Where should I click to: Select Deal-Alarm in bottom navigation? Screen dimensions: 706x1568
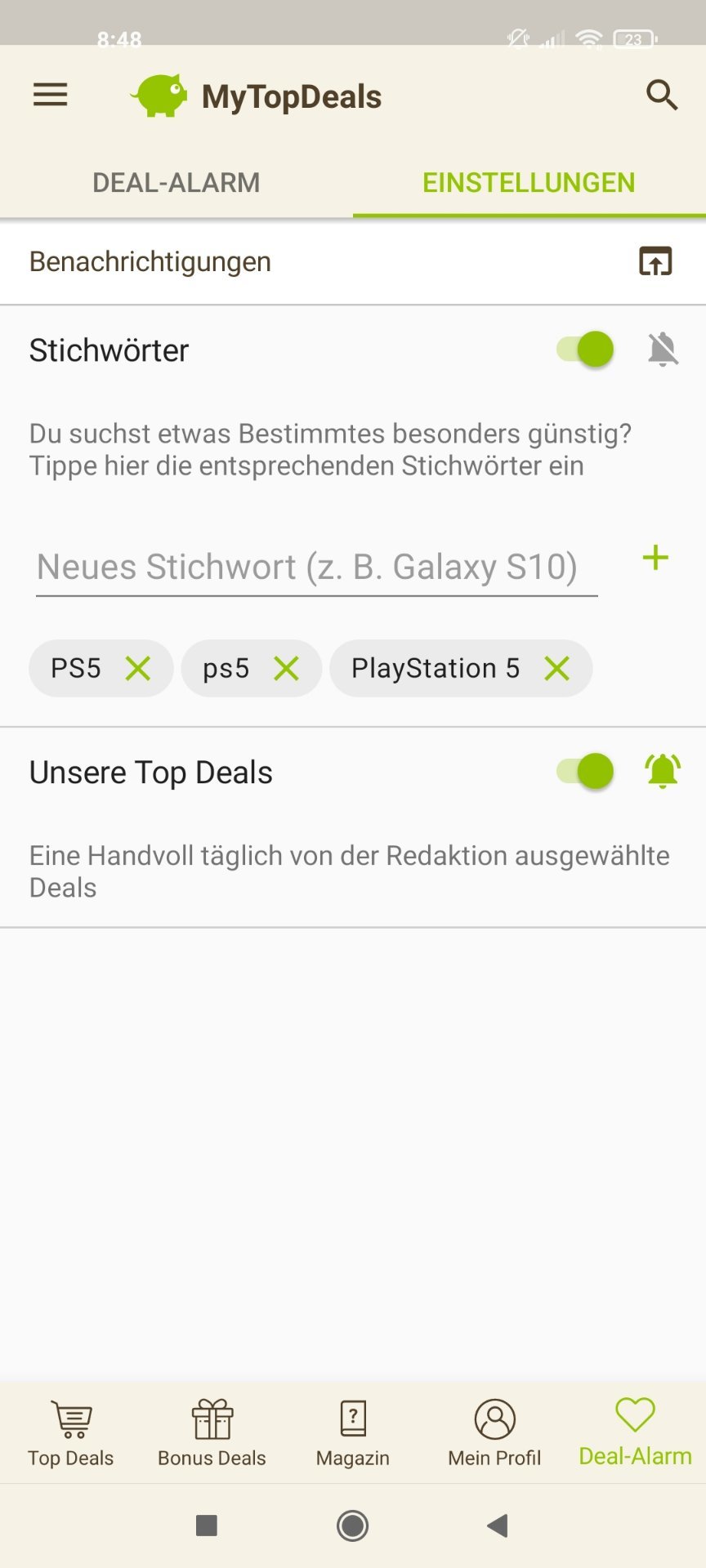[635, 1432]
